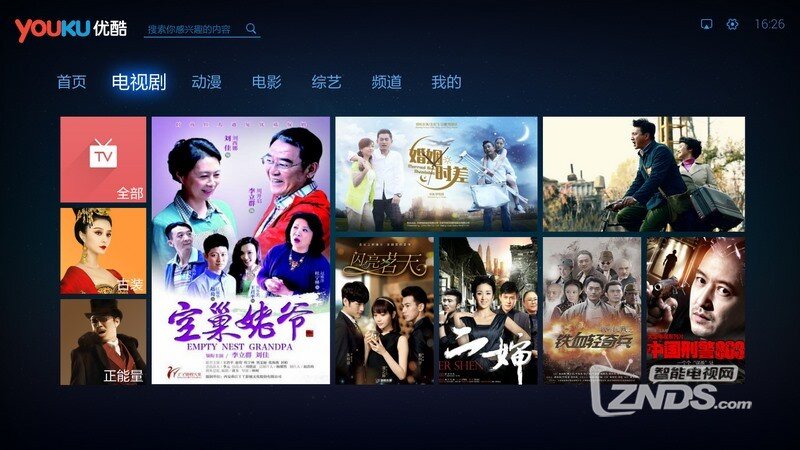Open the 空巢姥爷 drama poster
Image resolution: width=800 pixels, height=450 pixels.
(240, 250)
